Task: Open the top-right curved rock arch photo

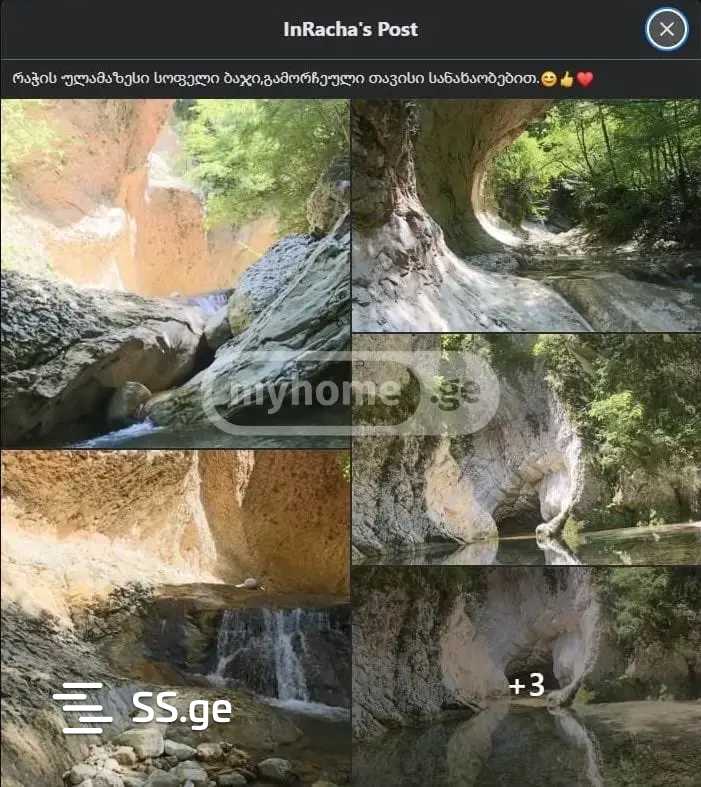Action: (526, 215)
